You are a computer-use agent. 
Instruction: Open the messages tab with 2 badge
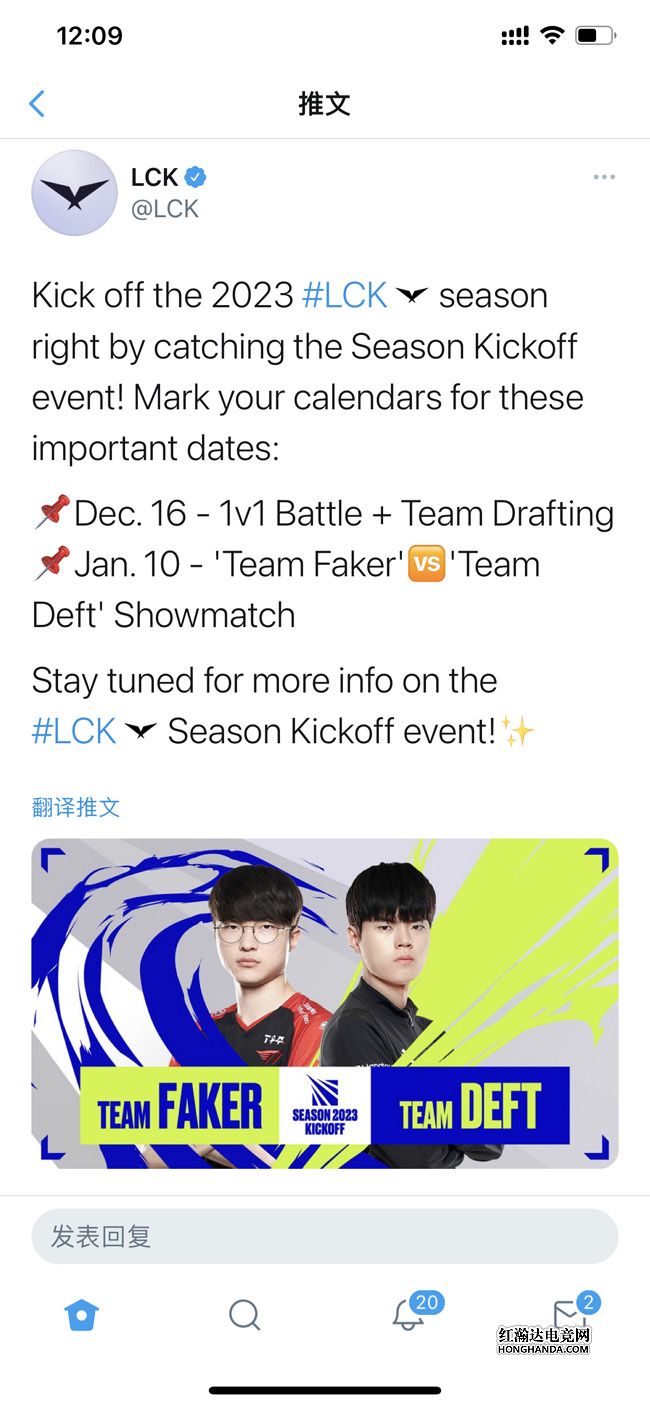[568, 1315]
